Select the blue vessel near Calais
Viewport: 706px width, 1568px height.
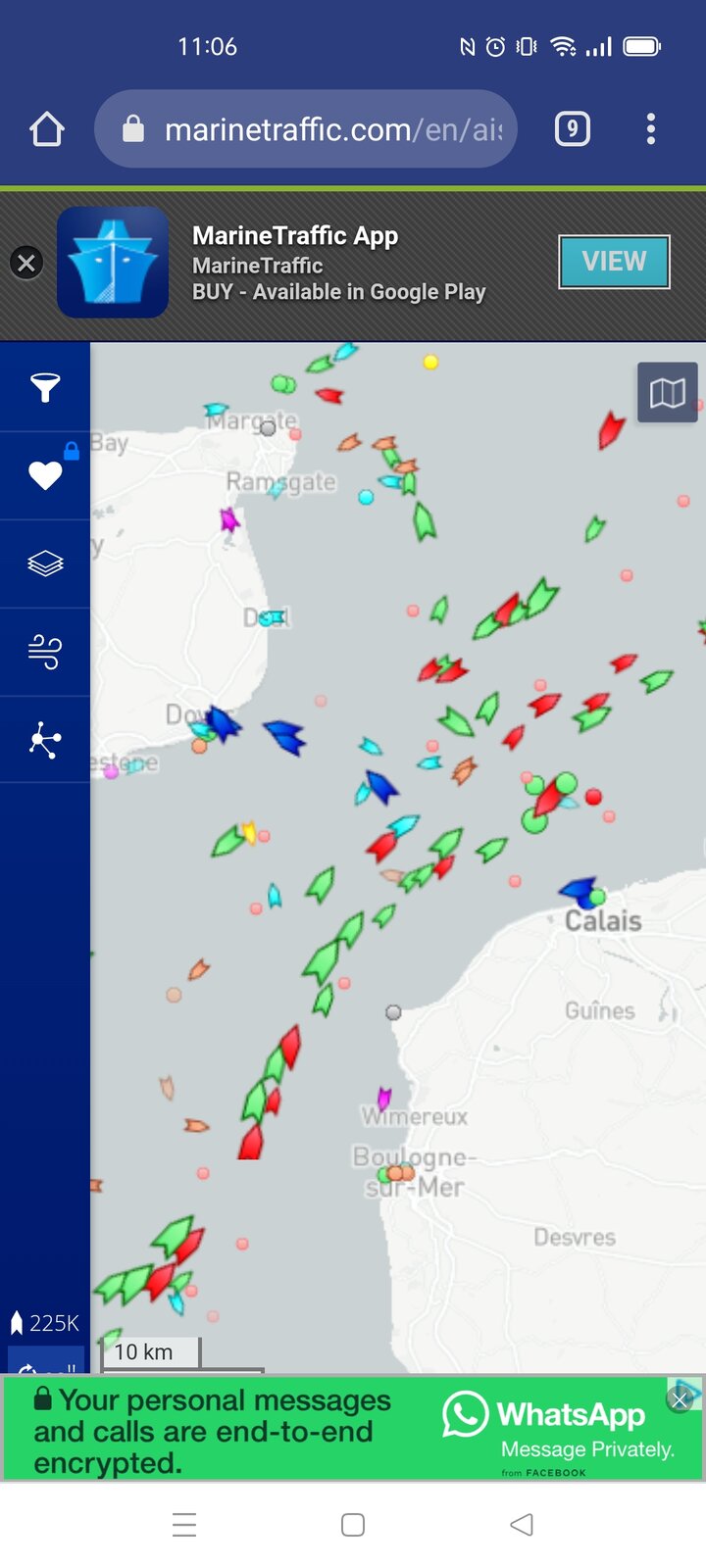580,890
